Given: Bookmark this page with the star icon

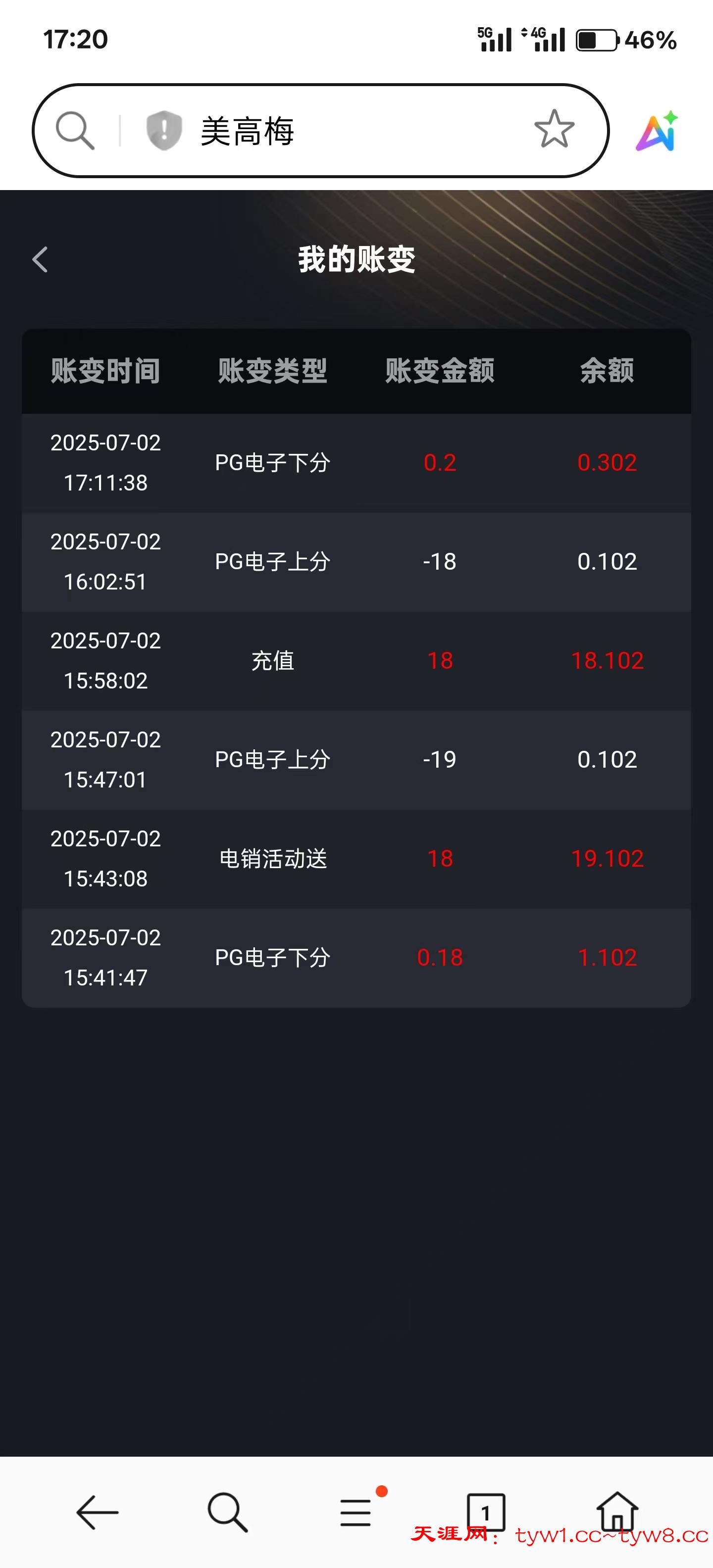Looking at the screenshot, I should 554,130.
